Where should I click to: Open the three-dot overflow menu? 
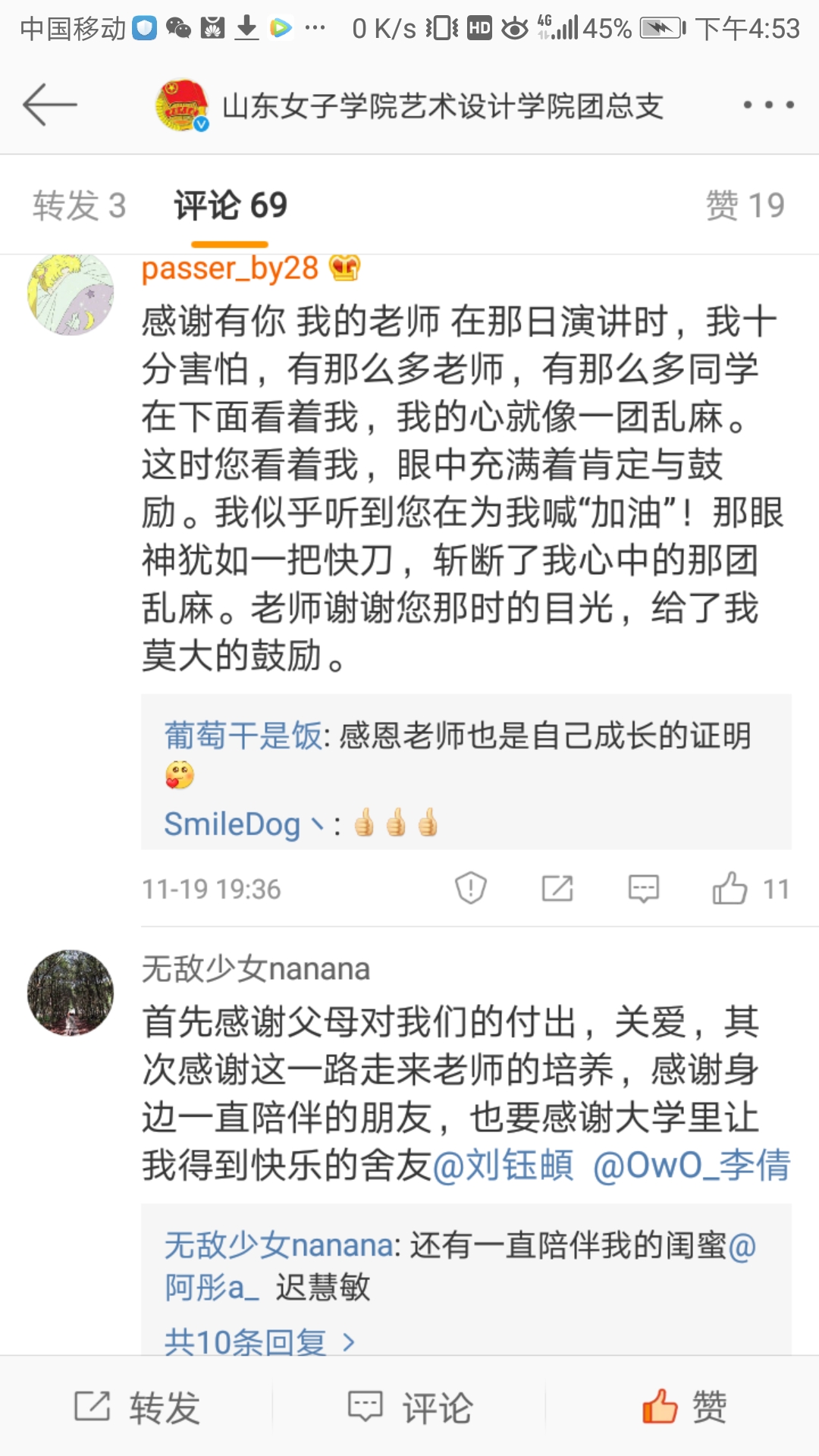point(768,105)
